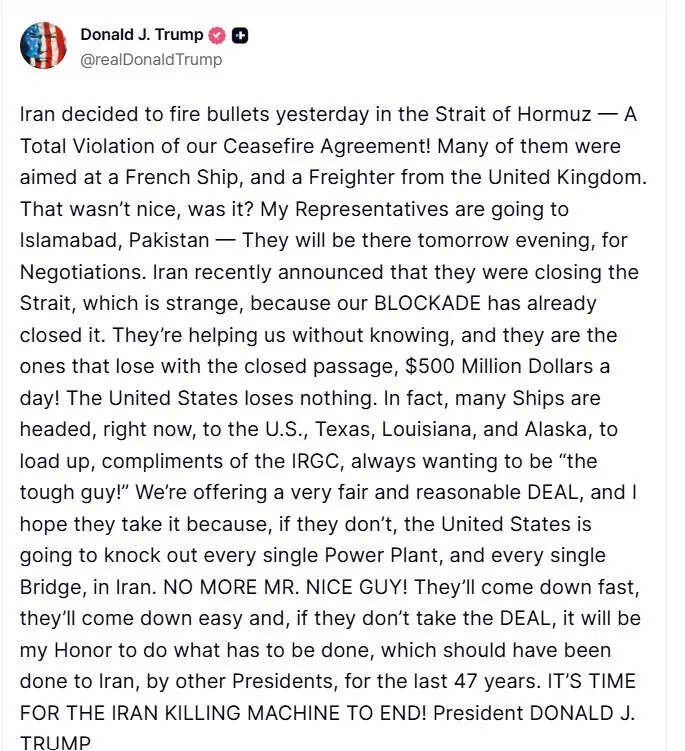Open Donald J. Trump's profile picture
Viewport: 685px width, 751px height.
pos(44,46)
